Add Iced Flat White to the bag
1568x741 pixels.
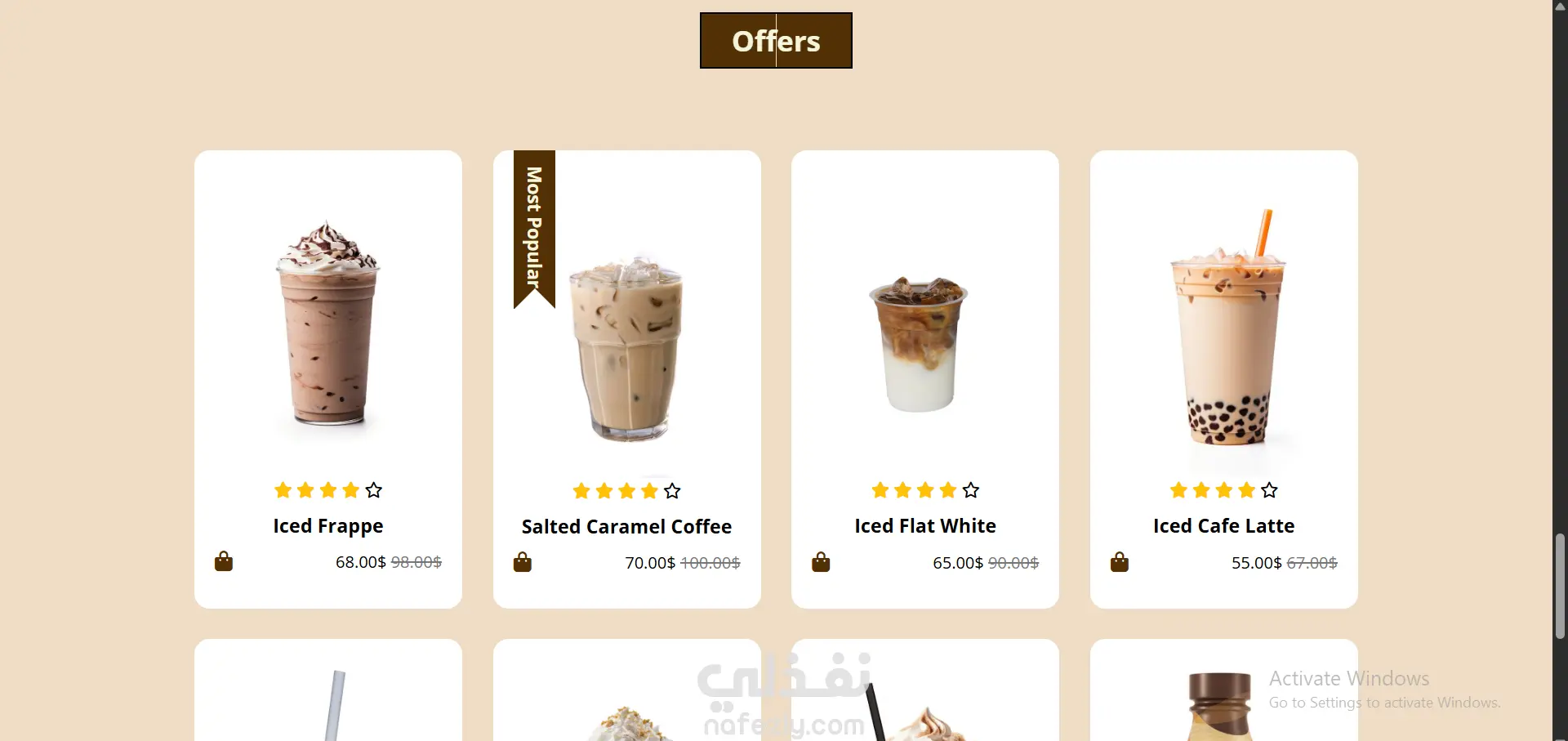pyautogui.click(x=821, y=562)
